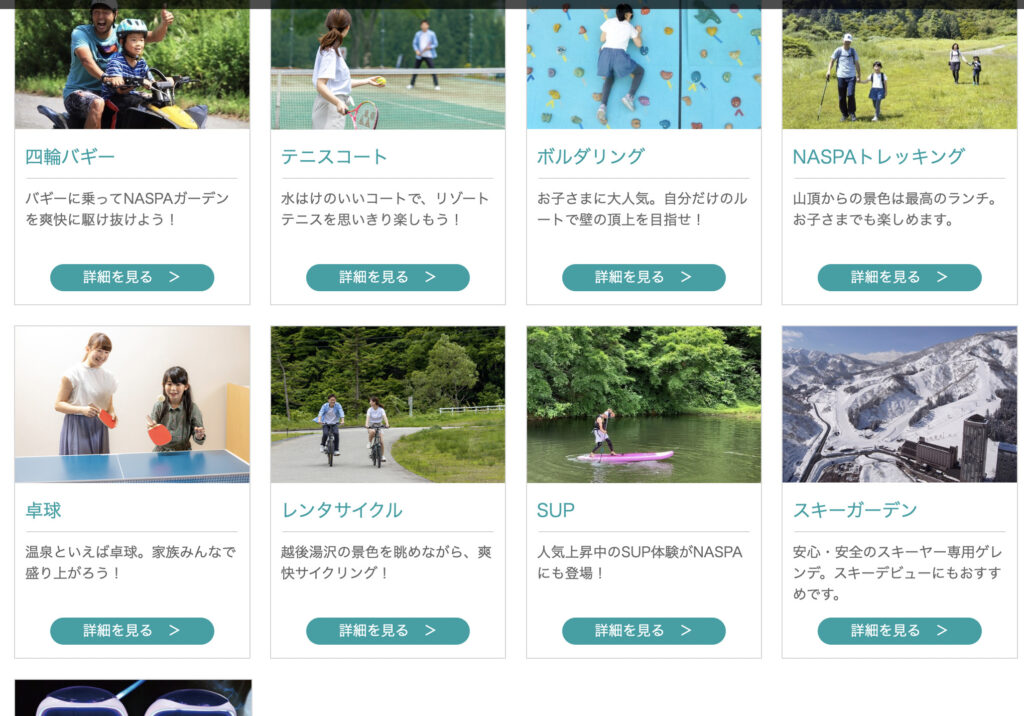The width and height of the screenshot is (1024, 716).
Task: Open details for テニスコート
Action: click(388, 277)
